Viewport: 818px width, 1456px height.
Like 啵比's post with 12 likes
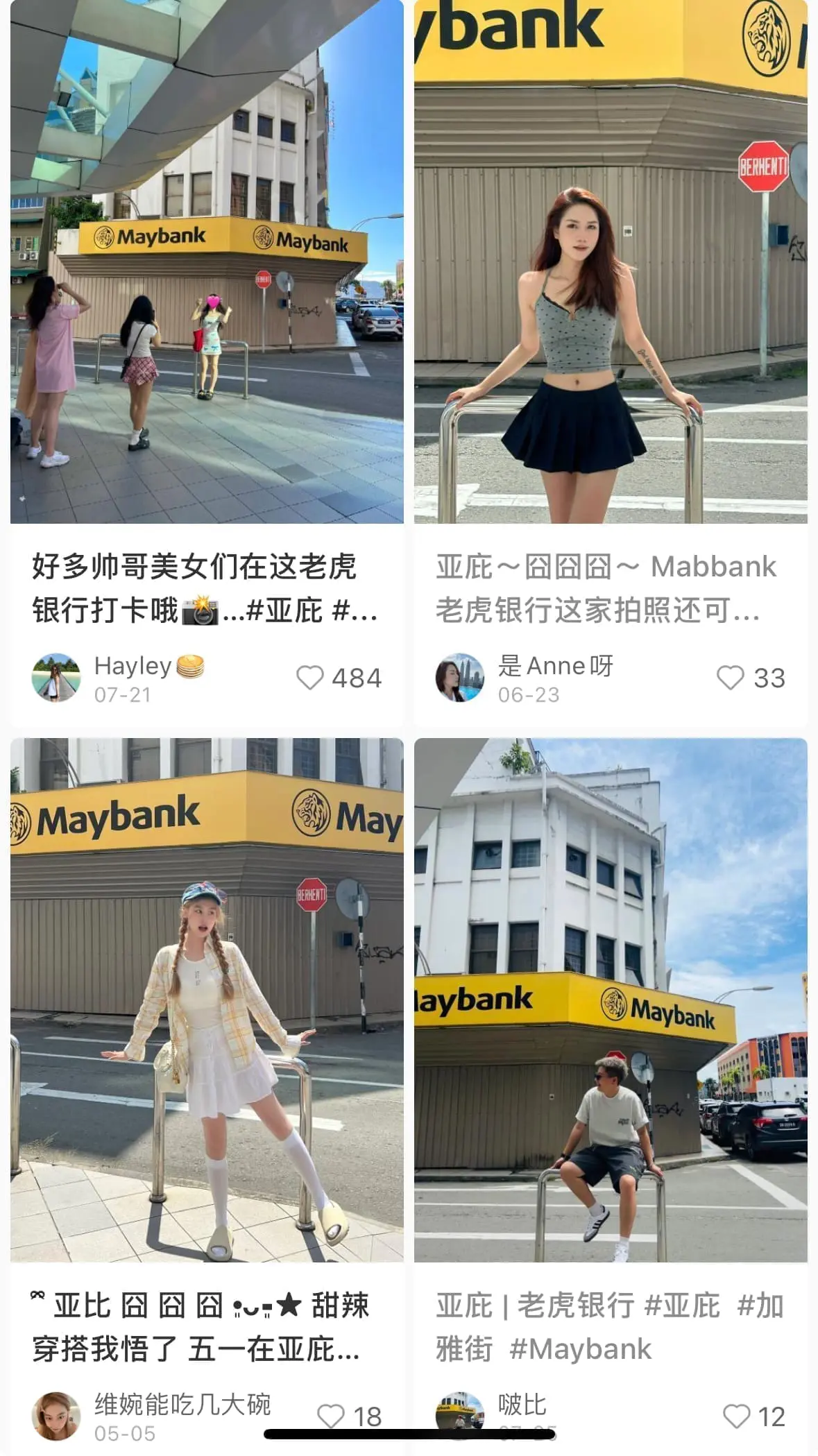[736, 1416]
